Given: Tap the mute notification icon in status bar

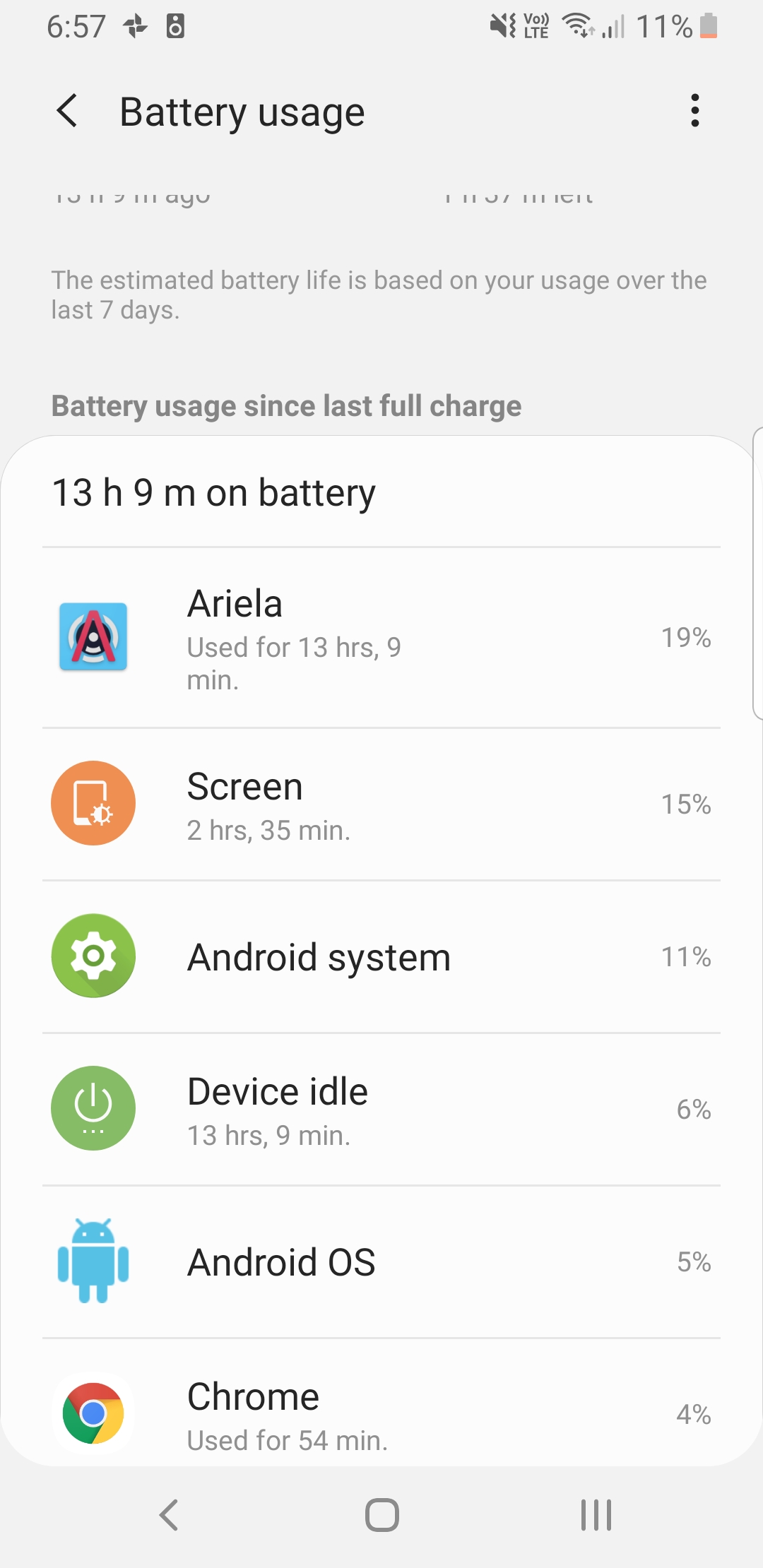Looking at the screenshot, I should (502, 26).
